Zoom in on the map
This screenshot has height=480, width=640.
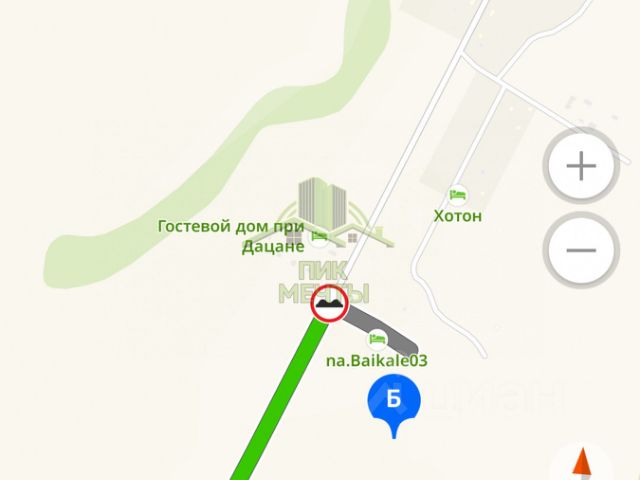pos(581,166)
